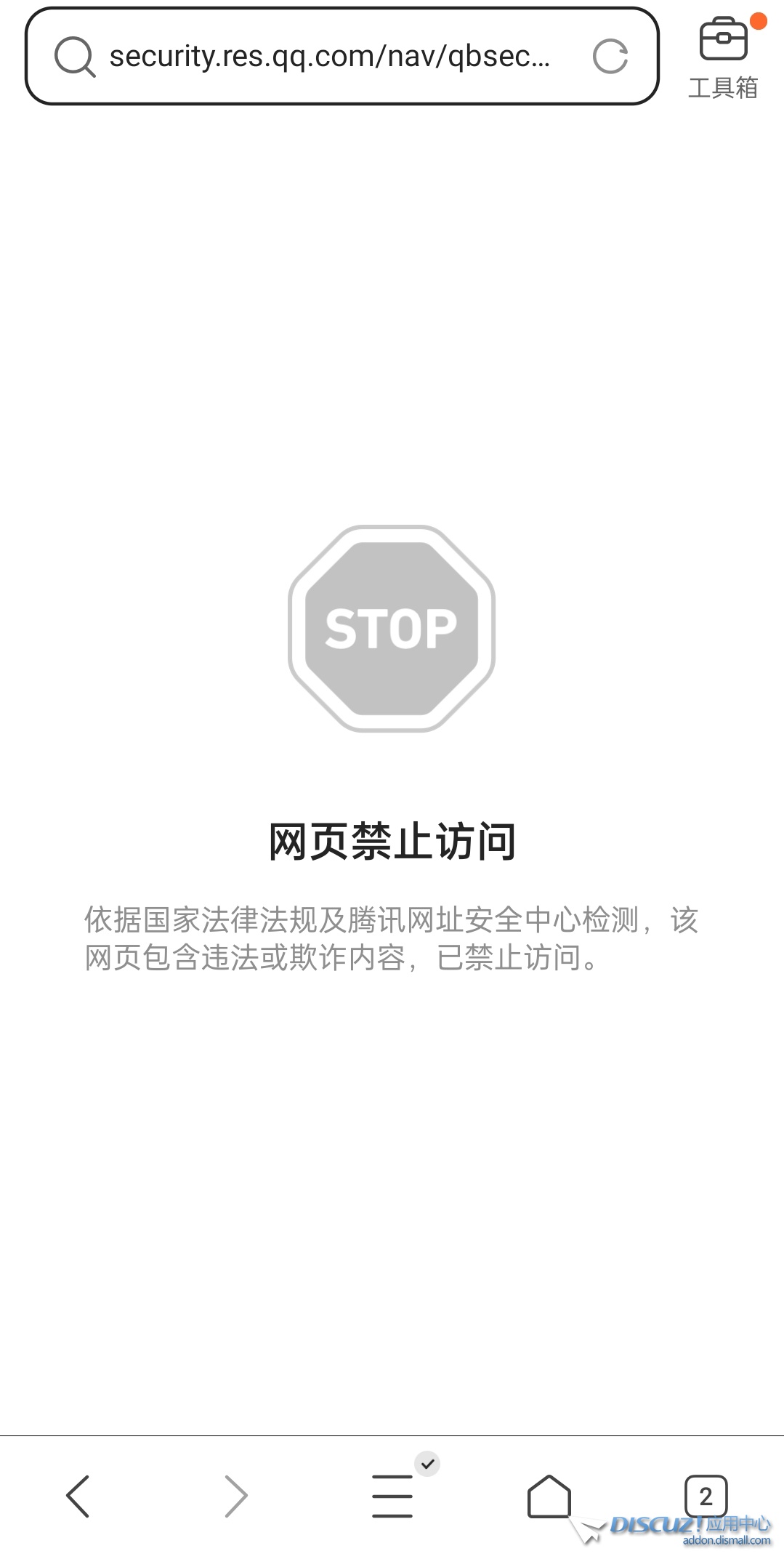784x1559 pixels.
Task: Reload the blocked page
Action: [610, 57]
